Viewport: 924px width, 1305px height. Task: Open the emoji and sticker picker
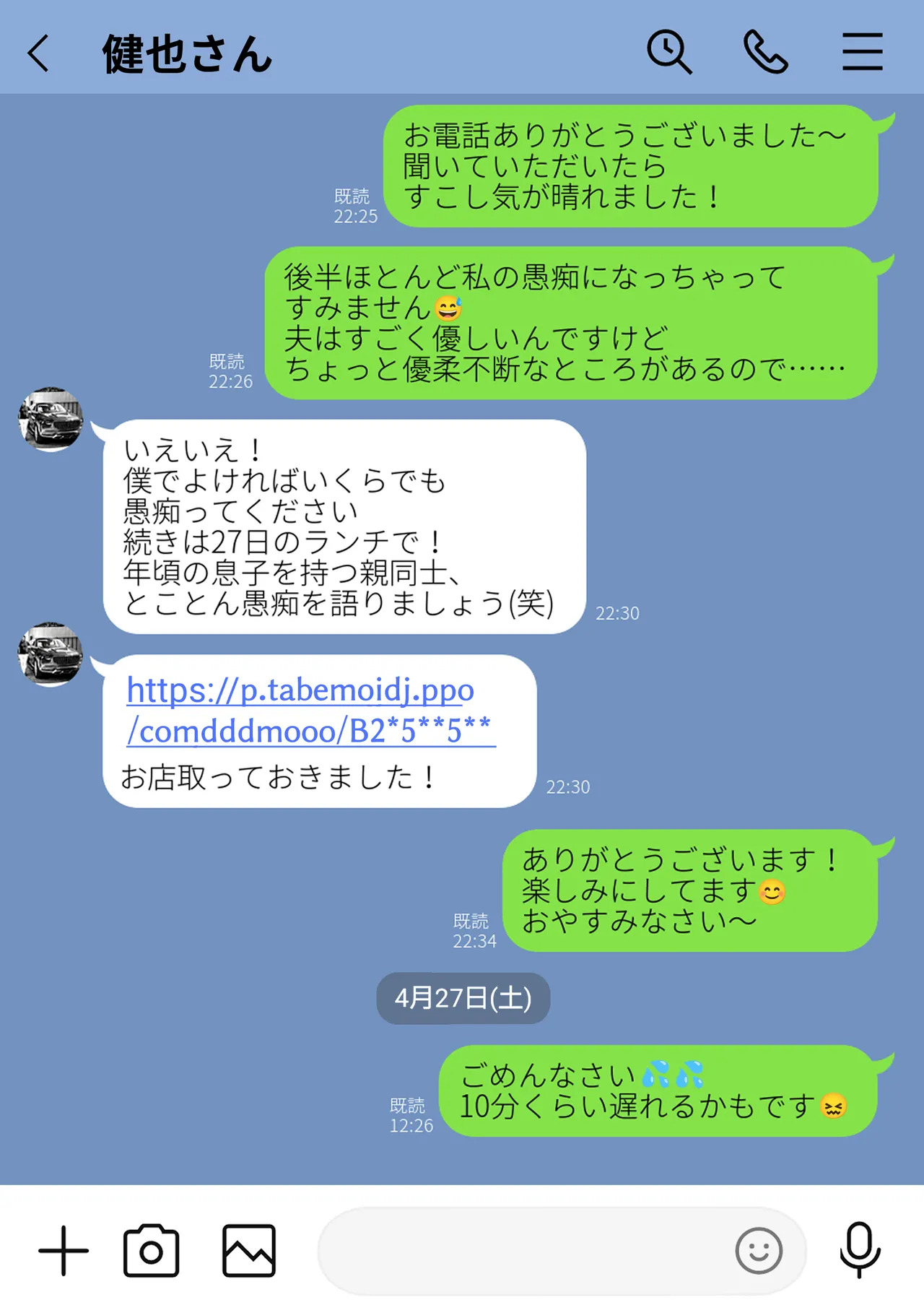(759, 1250)
